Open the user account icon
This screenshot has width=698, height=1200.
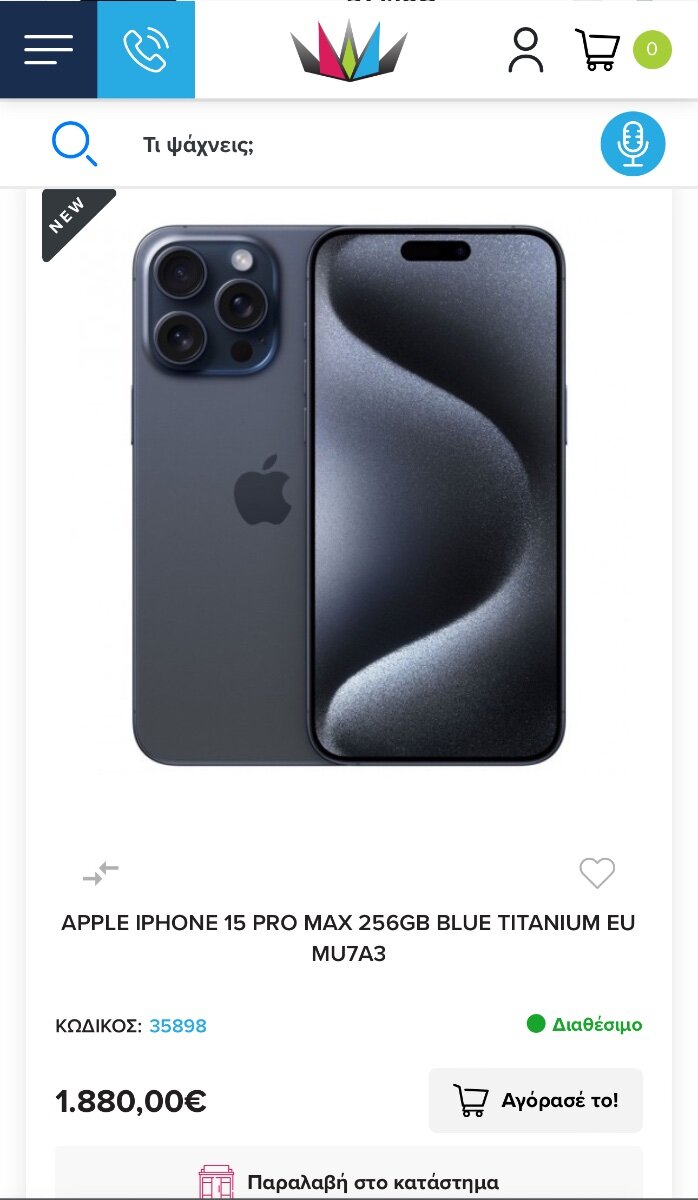525,50
